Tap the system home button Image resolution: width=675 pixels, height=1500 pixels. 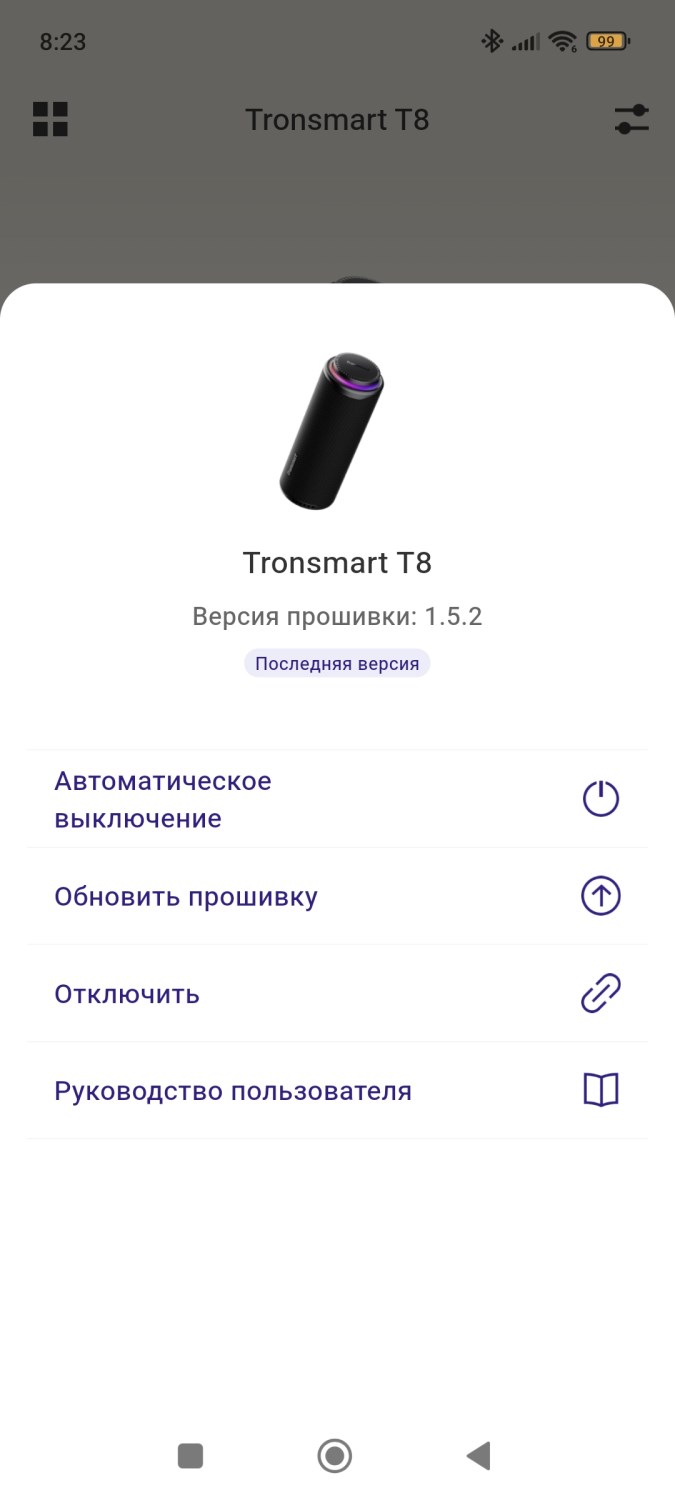(335, 1455)
